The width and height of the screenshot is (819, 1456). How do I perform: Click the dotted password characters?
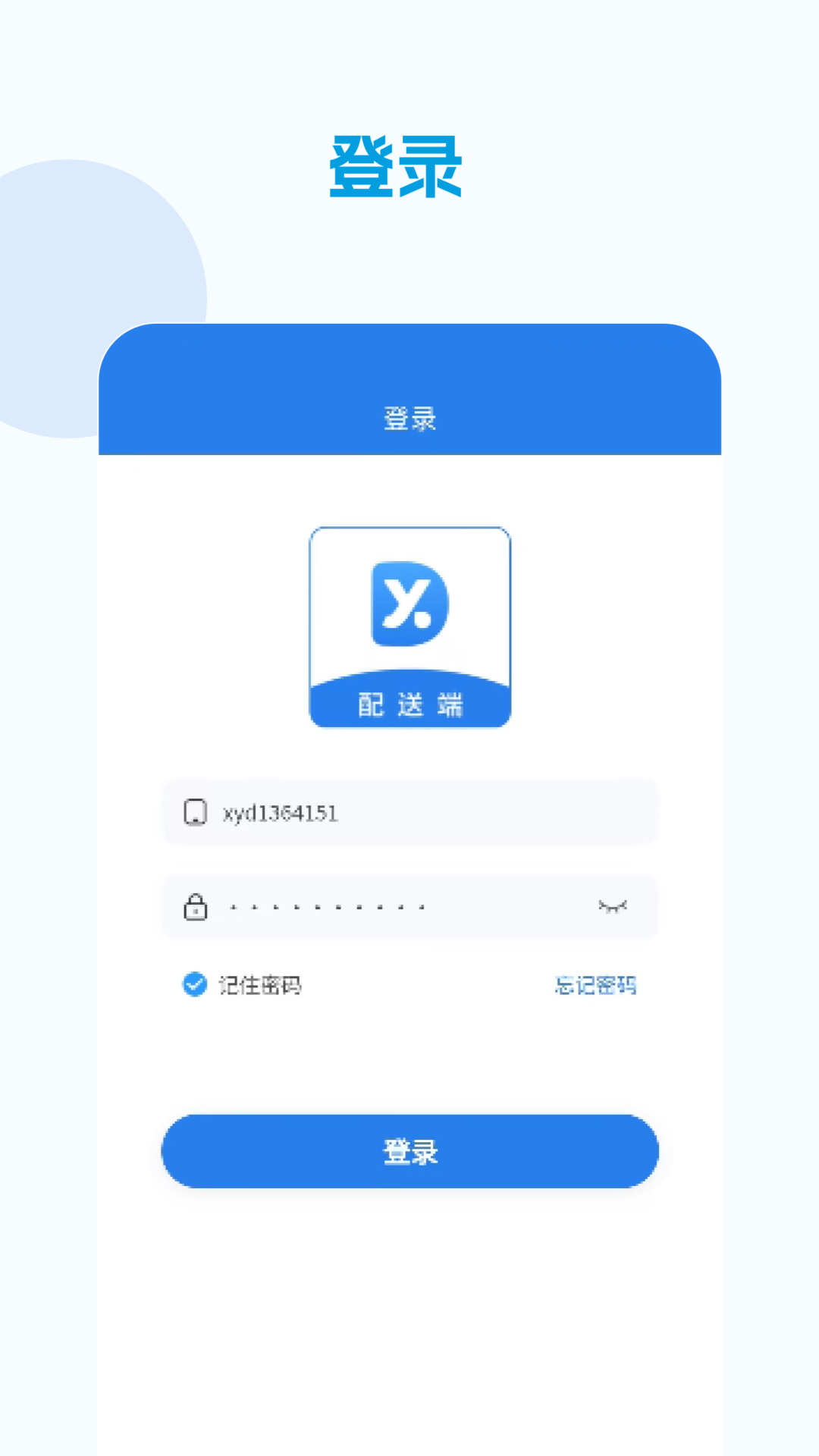(322, 907)
